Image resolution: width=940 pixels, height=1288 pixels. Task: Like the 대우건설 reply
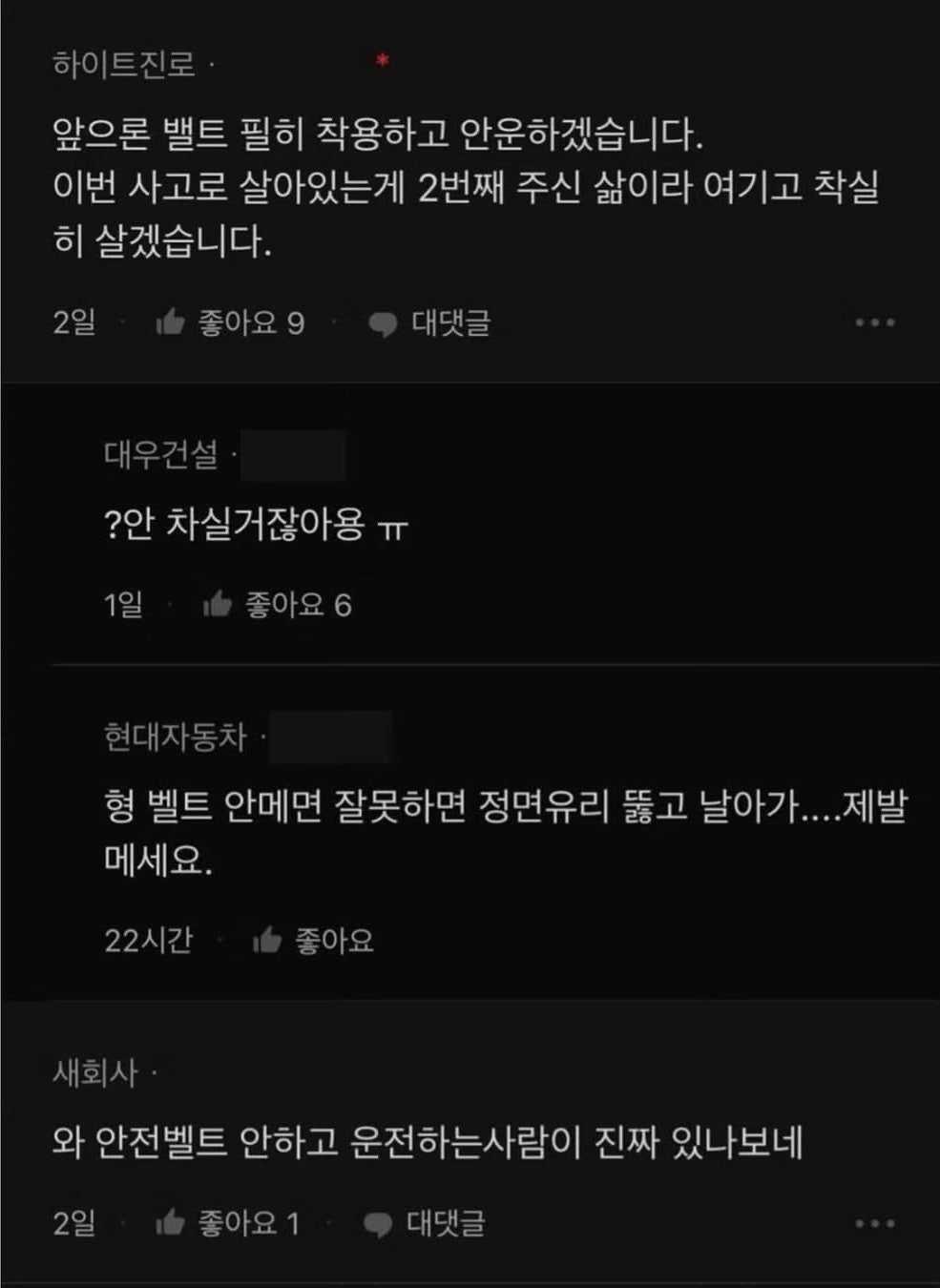pyautogui.click(x=219, y=604)
